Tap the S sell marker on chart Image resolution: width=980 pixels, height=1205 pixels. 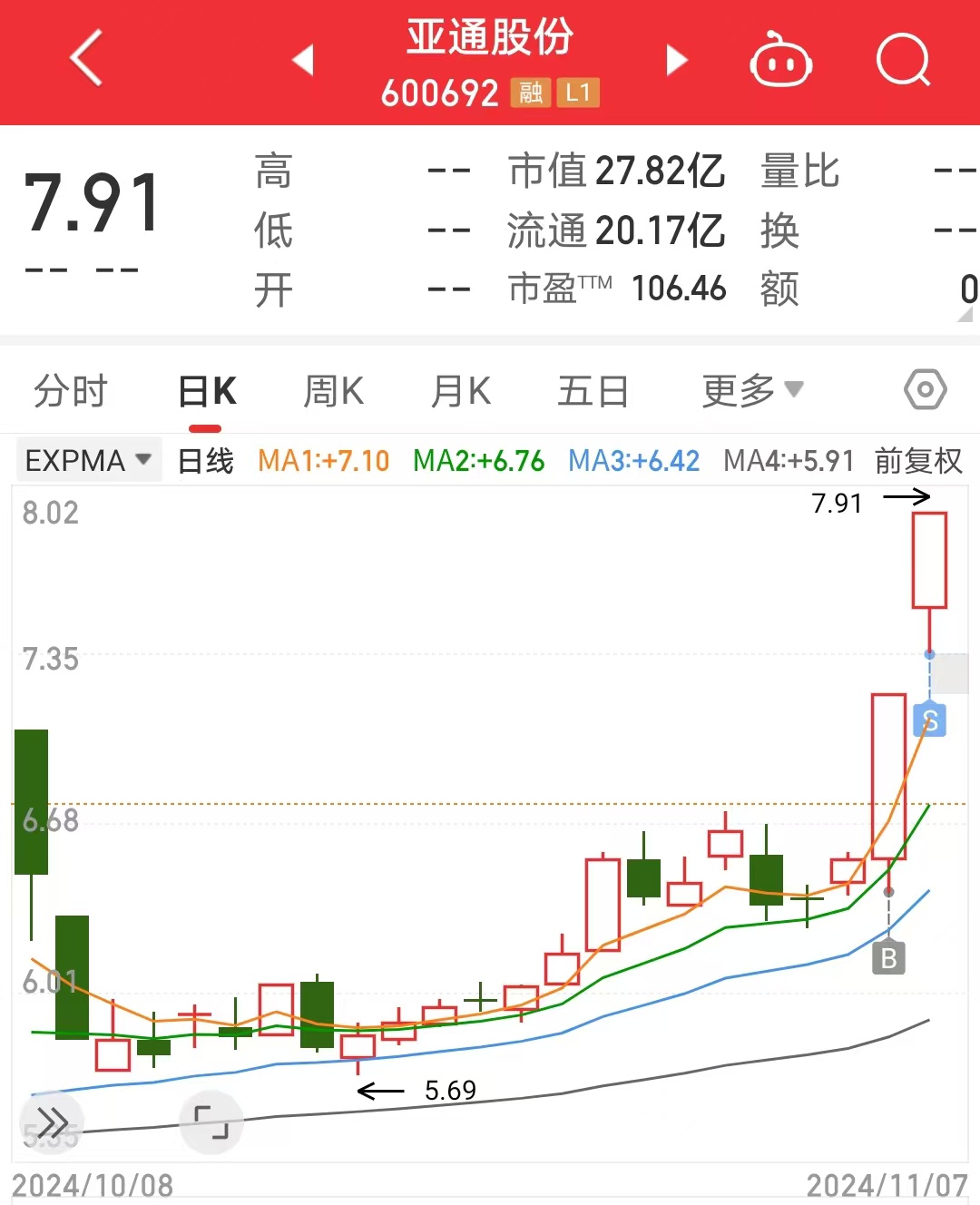coord(930,721)
